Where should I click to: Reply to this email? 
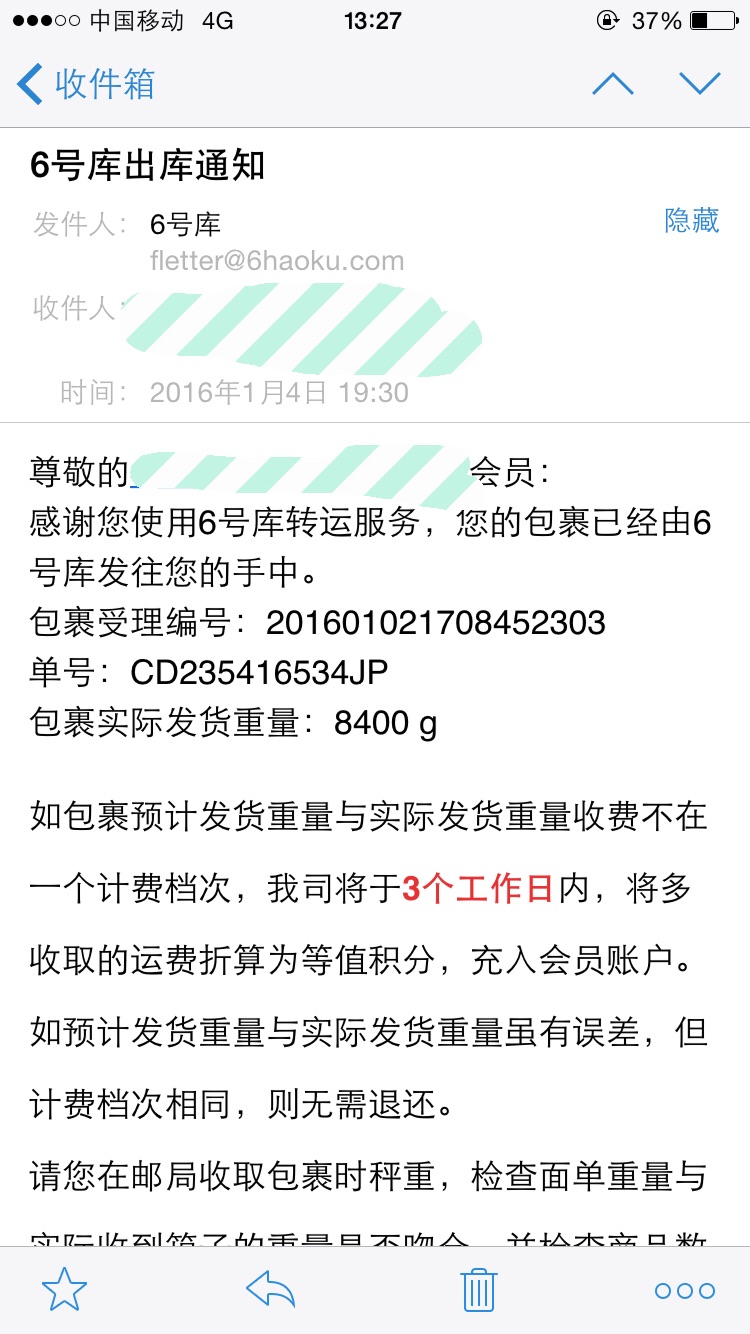pyautogui.click(x=271, y=1290)
